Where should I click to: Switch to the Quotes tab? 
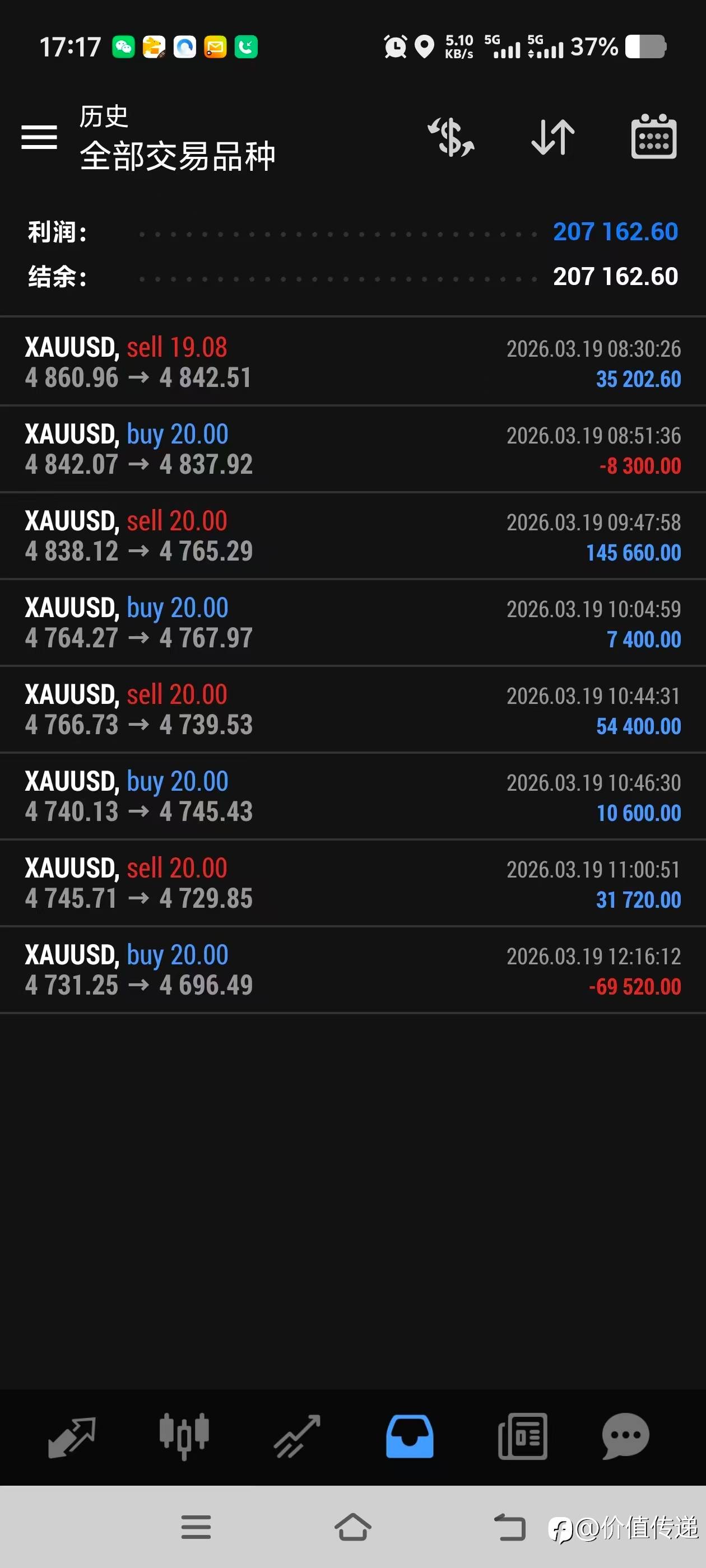(72, 1437)
